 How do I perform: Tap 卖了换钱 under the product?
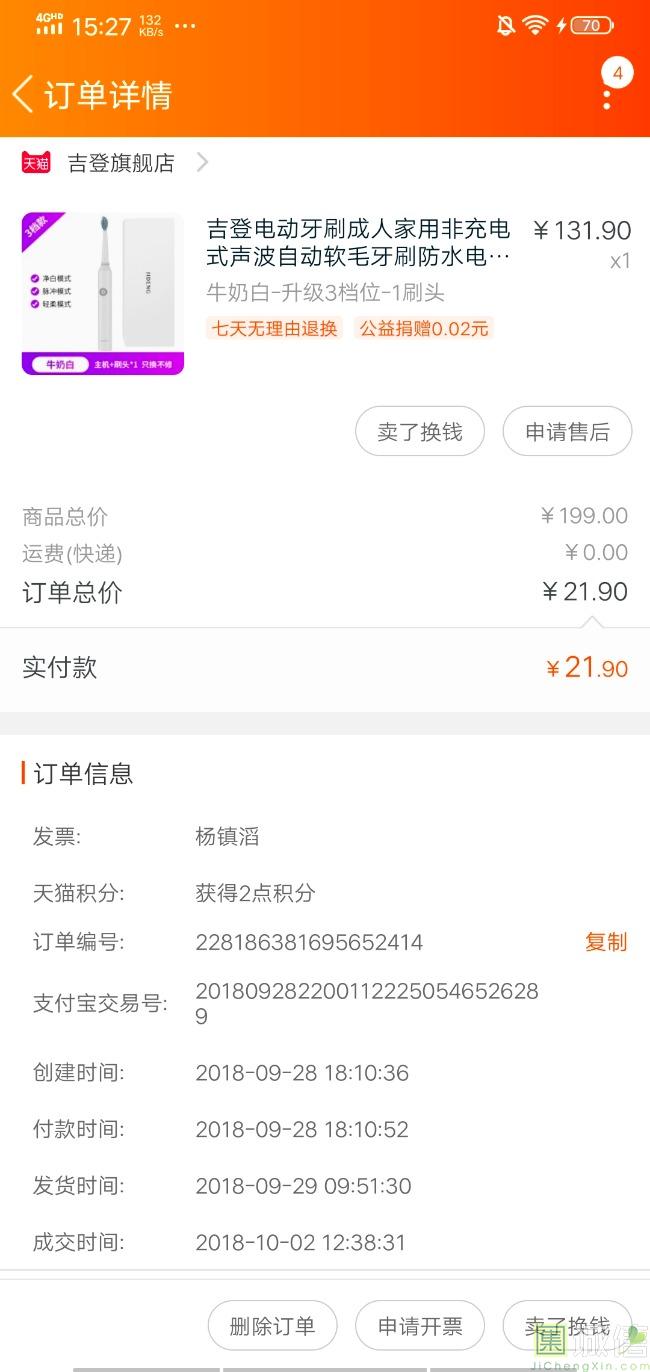coord(420,432)
